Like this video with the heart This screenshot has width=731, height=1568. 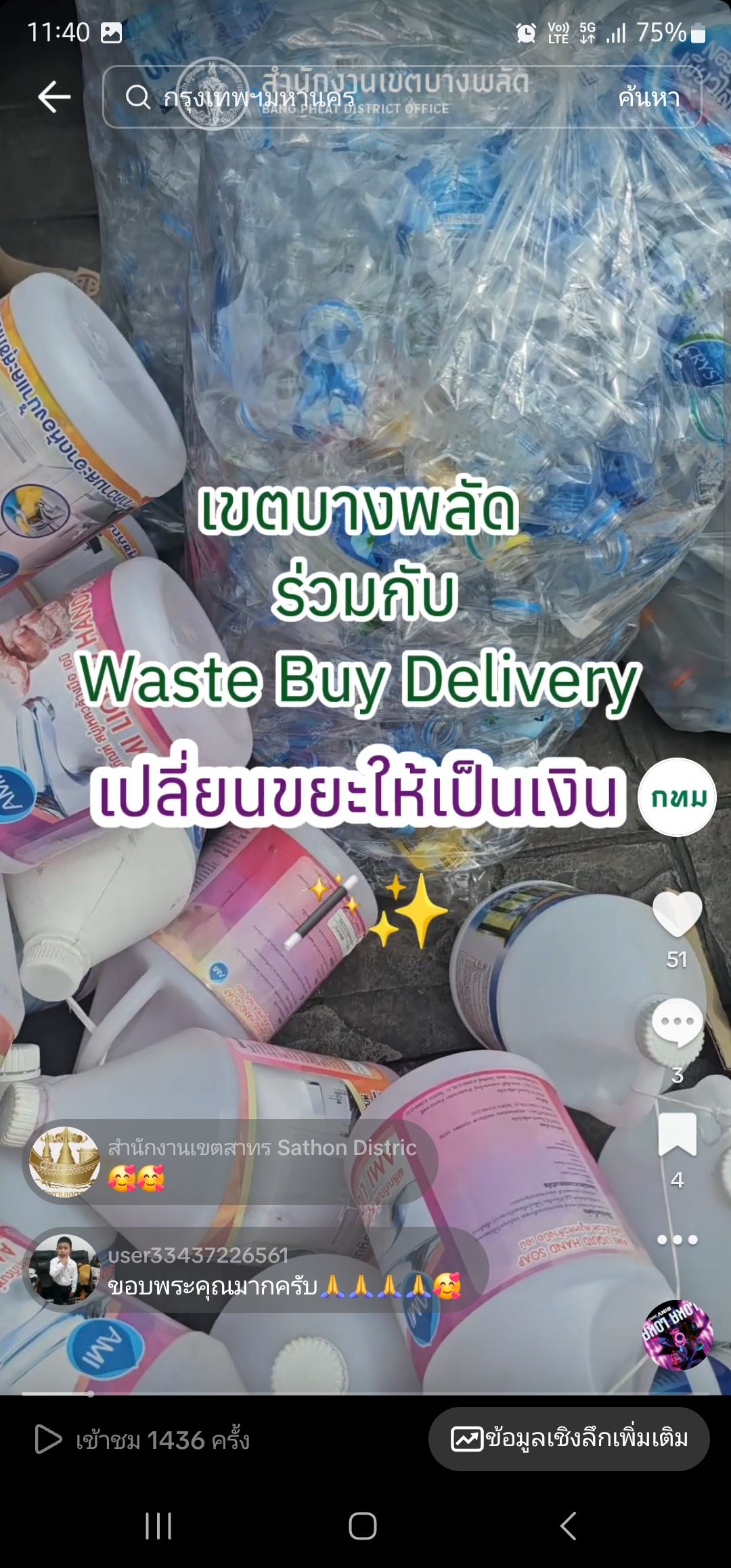677,915
